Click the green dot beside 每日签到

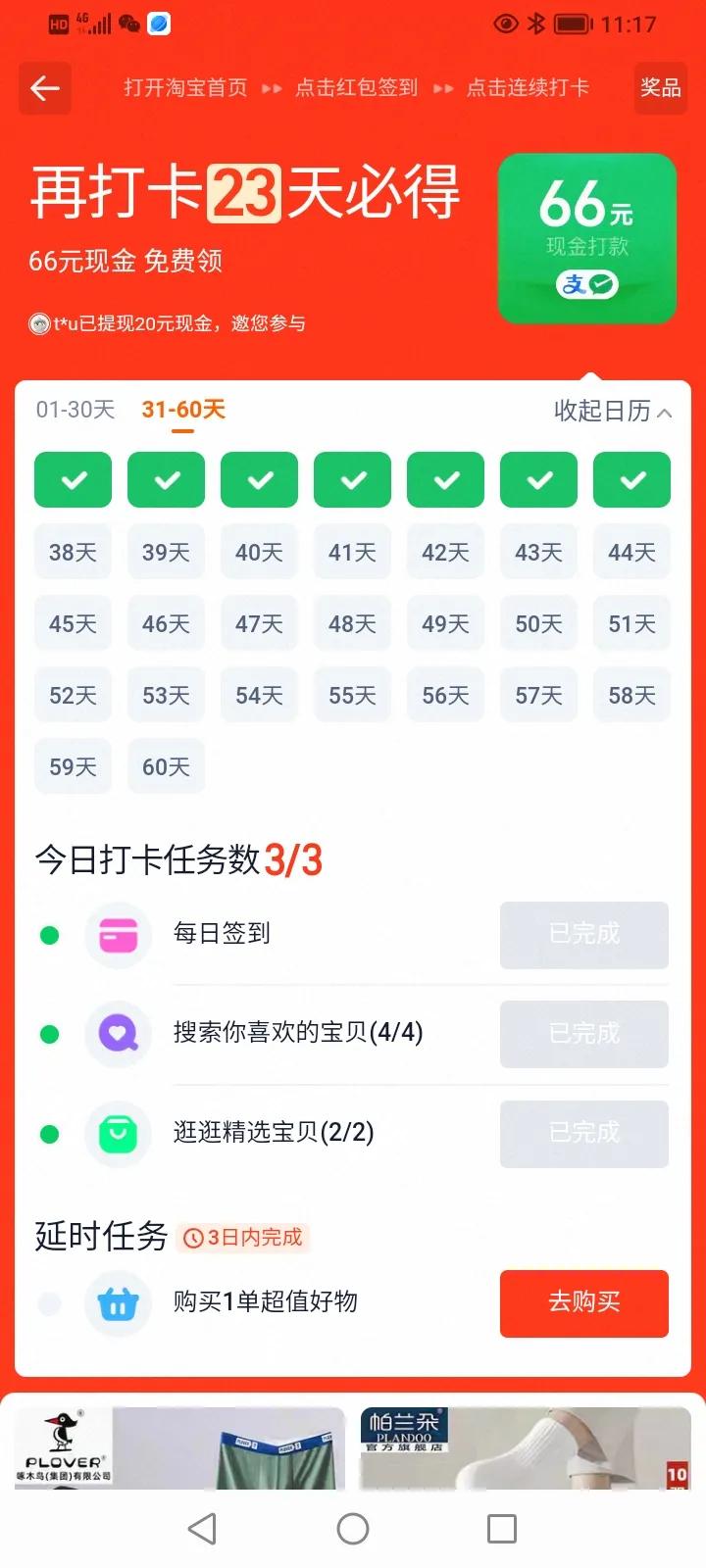tap(49, 935)
